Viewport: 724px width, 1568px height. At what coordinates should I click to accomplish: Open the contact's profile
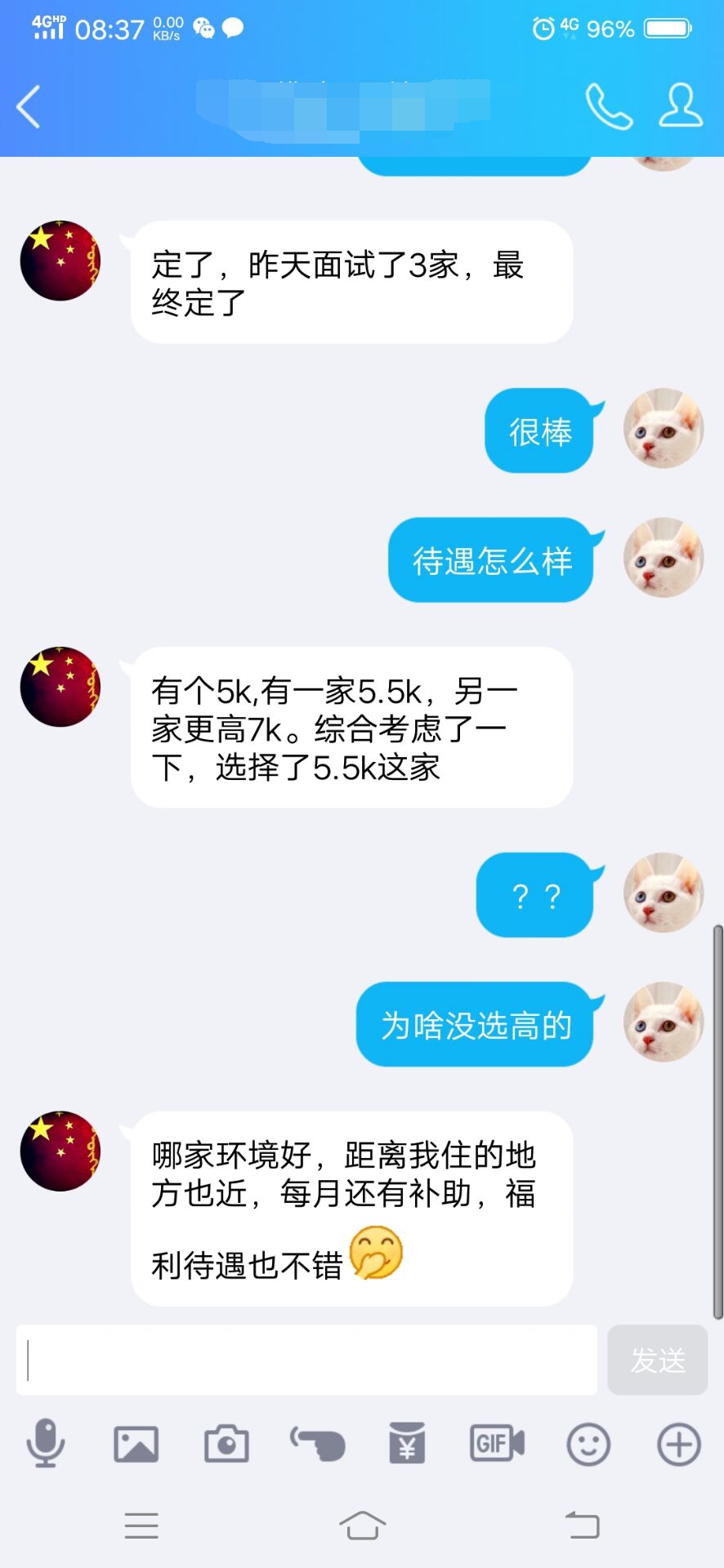681,105
